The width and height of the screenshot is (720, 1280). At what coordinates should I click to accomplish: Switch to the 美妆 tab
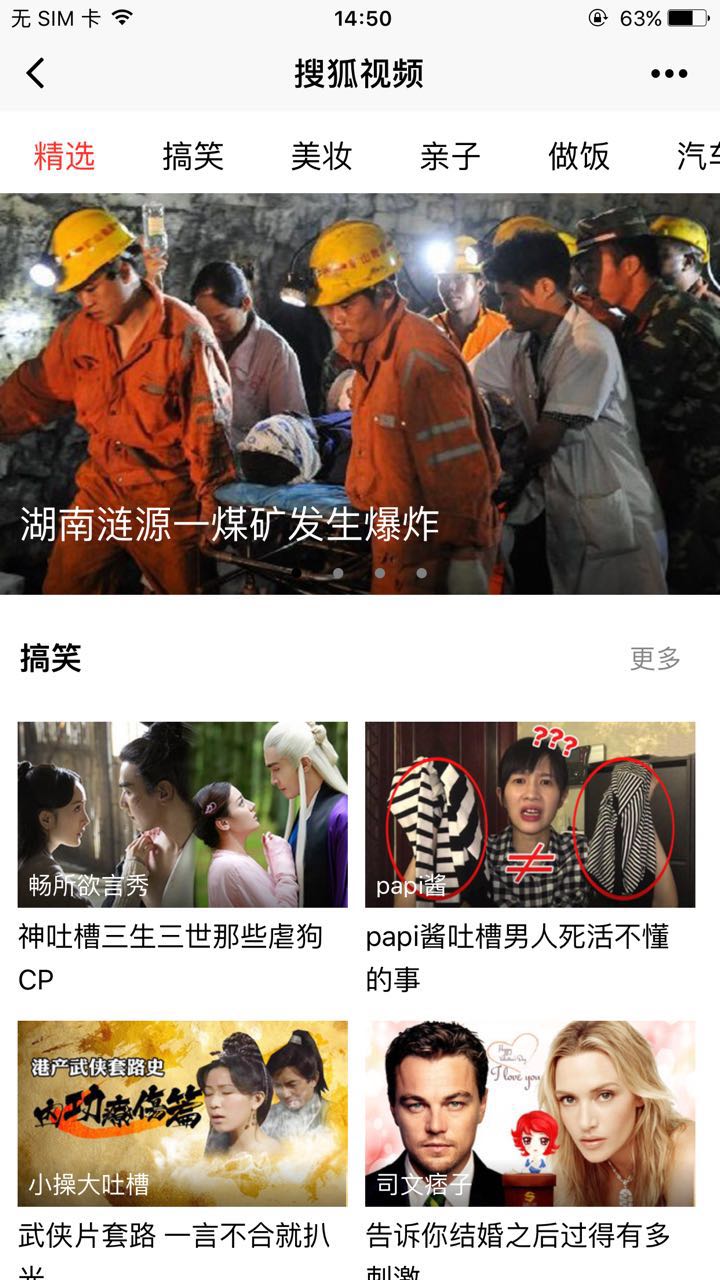[321, 156]
